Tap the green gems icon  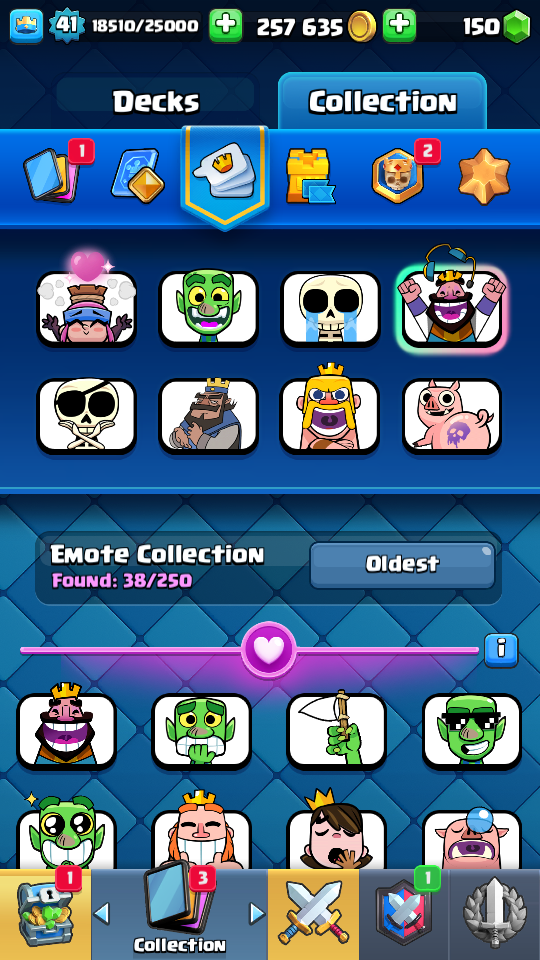pyautogui.click(x=517, y=26)
